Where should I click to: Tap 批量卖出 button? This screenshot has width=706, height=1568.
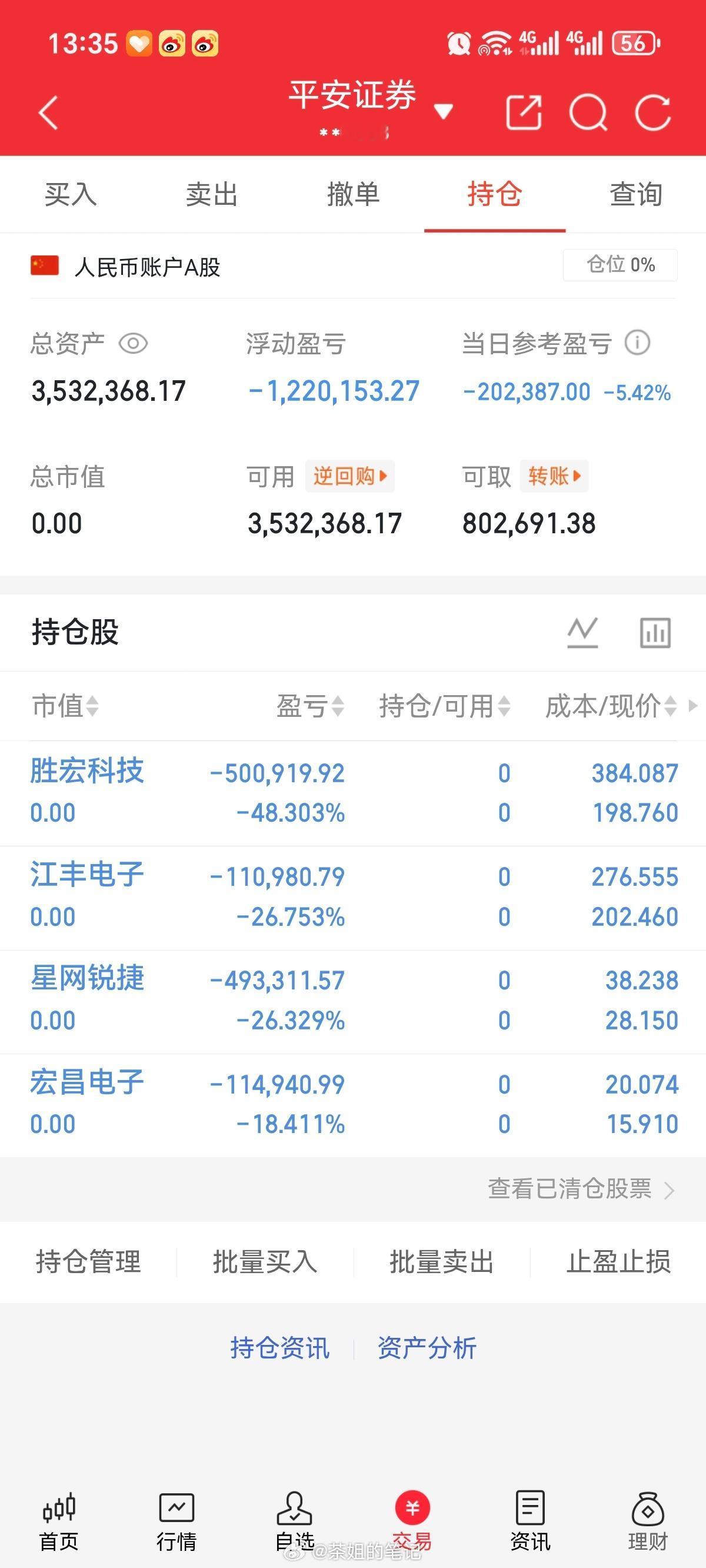(441, 1262)
